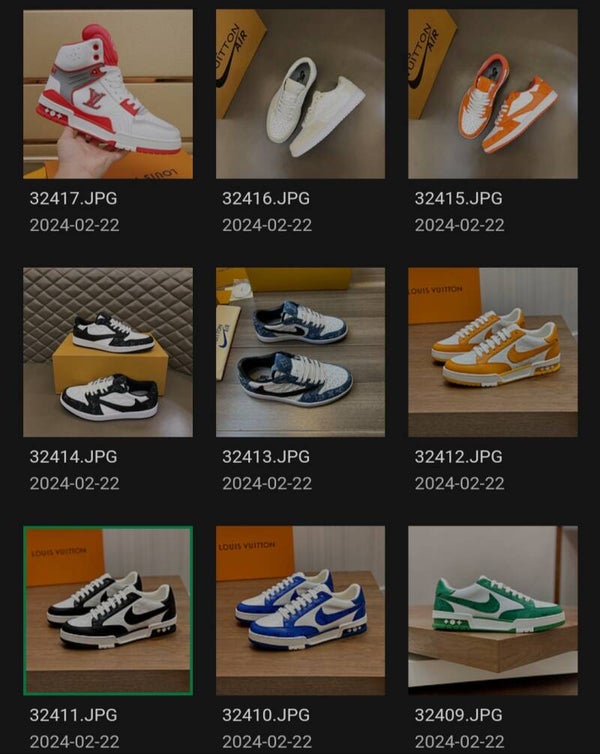
Task: Open the 32417.JPG image file
Action: [x=108, y=94]
